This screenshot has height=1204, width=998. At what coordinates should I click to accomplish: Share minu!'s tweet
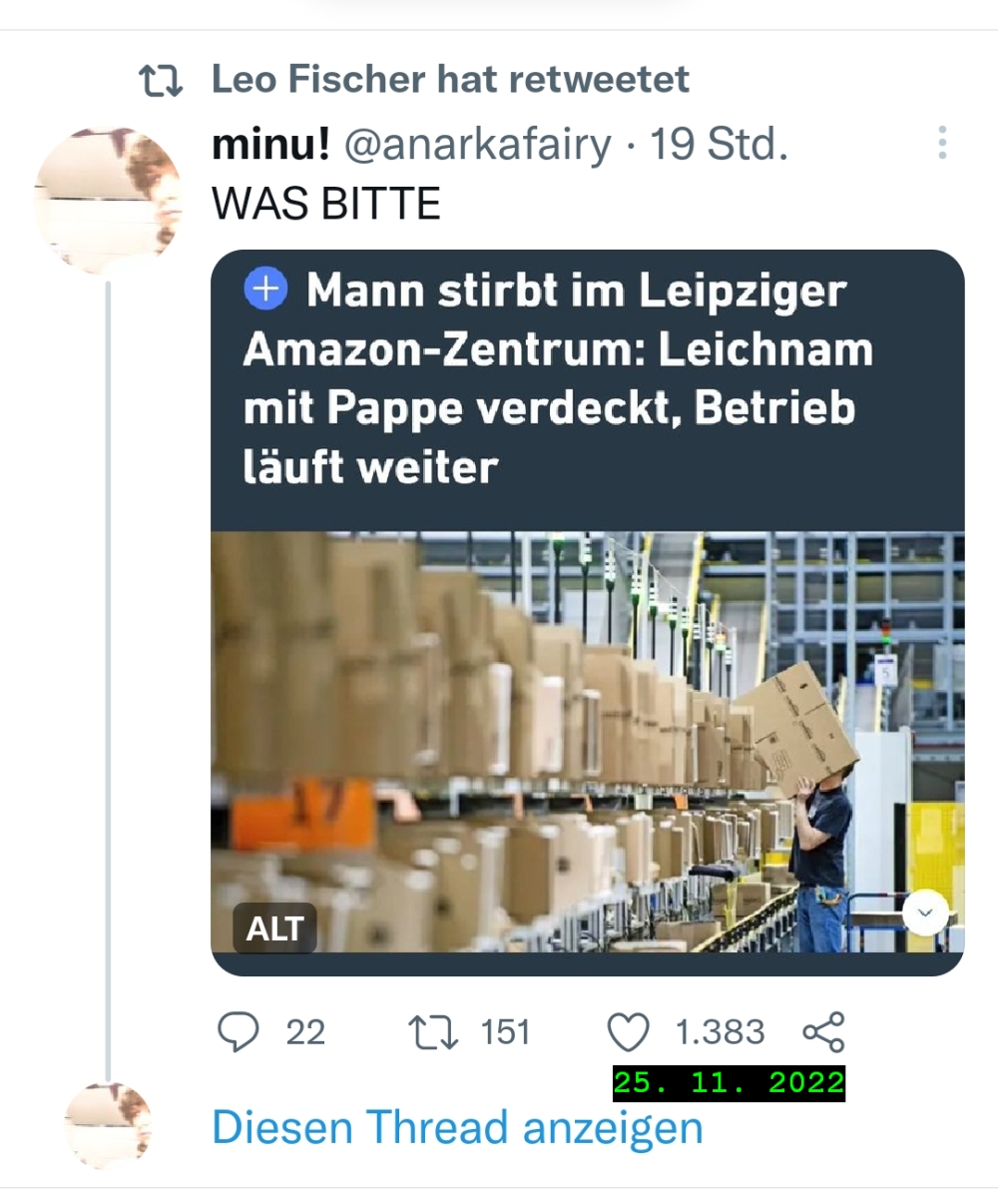pyautogui.click(x=824, y=1031)
